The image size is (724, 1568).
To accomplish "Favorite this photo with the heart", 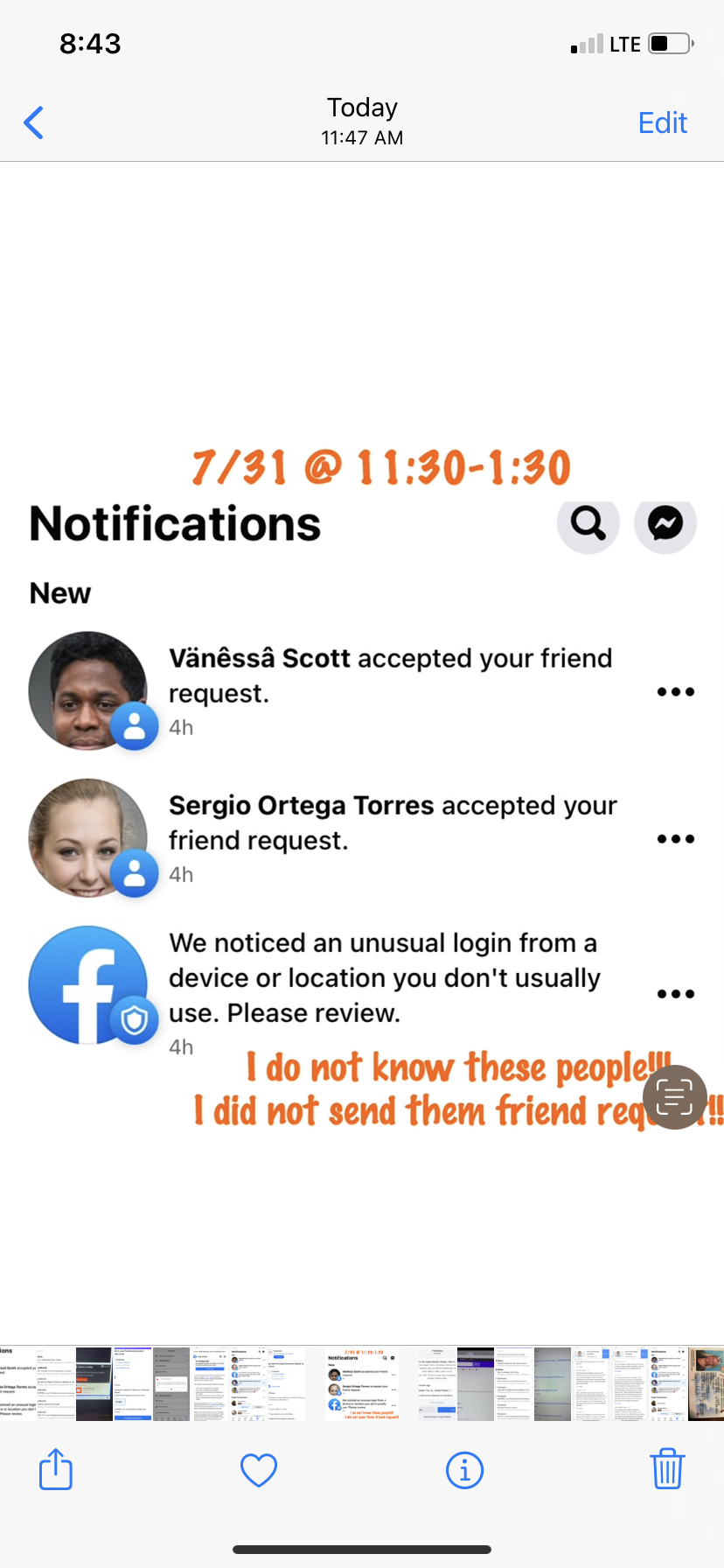I will point(259,1470).
